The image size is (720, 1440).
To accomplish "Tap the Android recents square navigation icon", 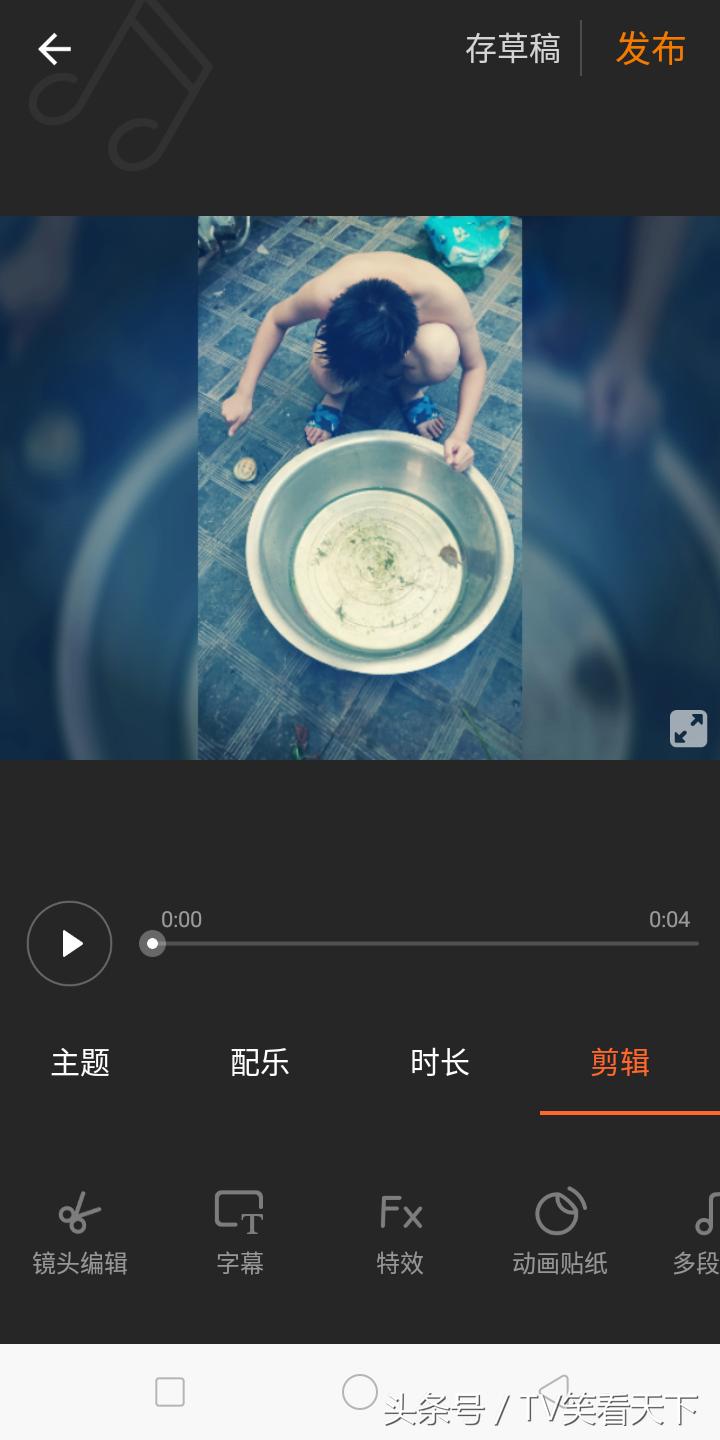I will 170,1390.
